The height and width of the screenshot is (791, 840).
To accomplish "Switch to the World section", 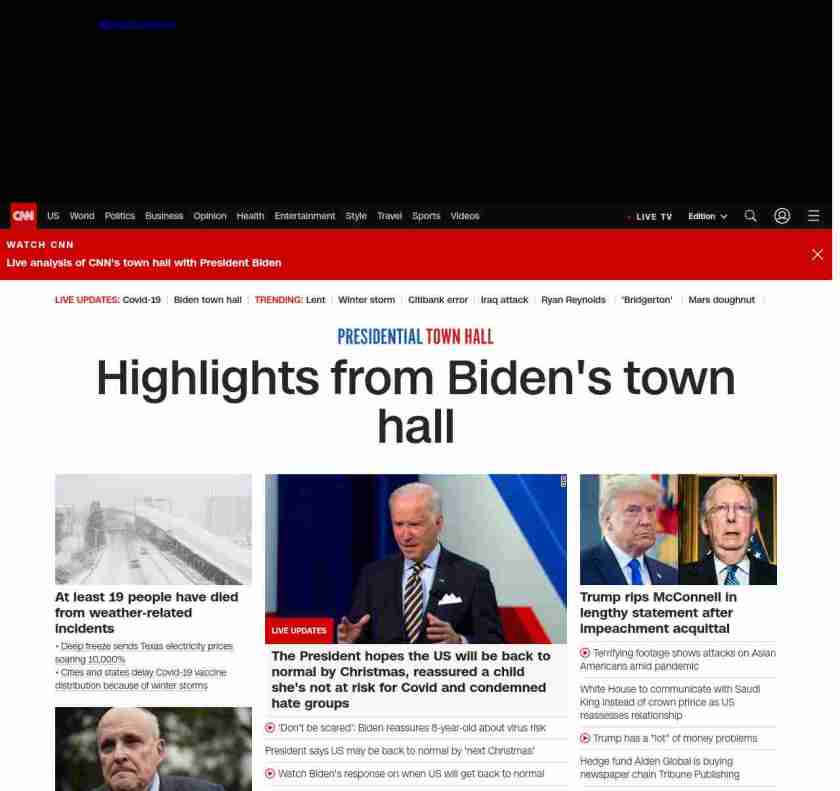I will click(82, 216).
